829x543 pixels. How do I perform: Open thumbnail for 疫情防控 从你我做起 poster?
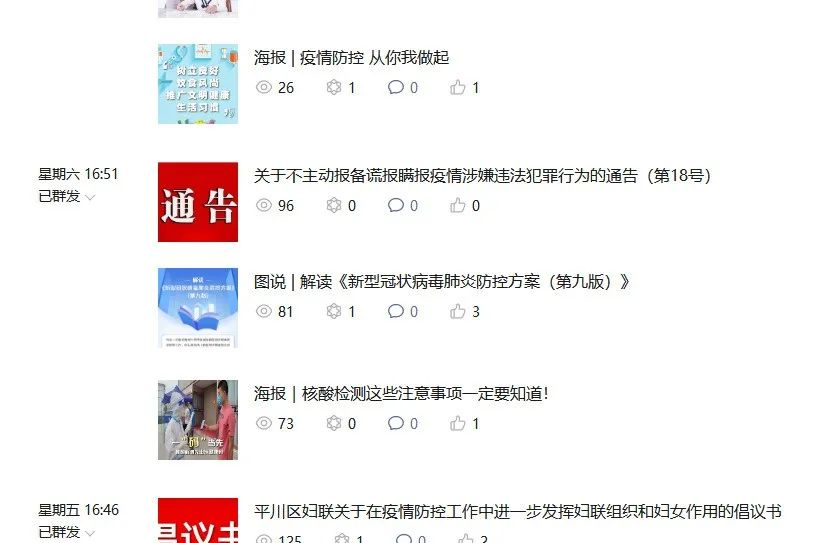[x=198, y=84]
